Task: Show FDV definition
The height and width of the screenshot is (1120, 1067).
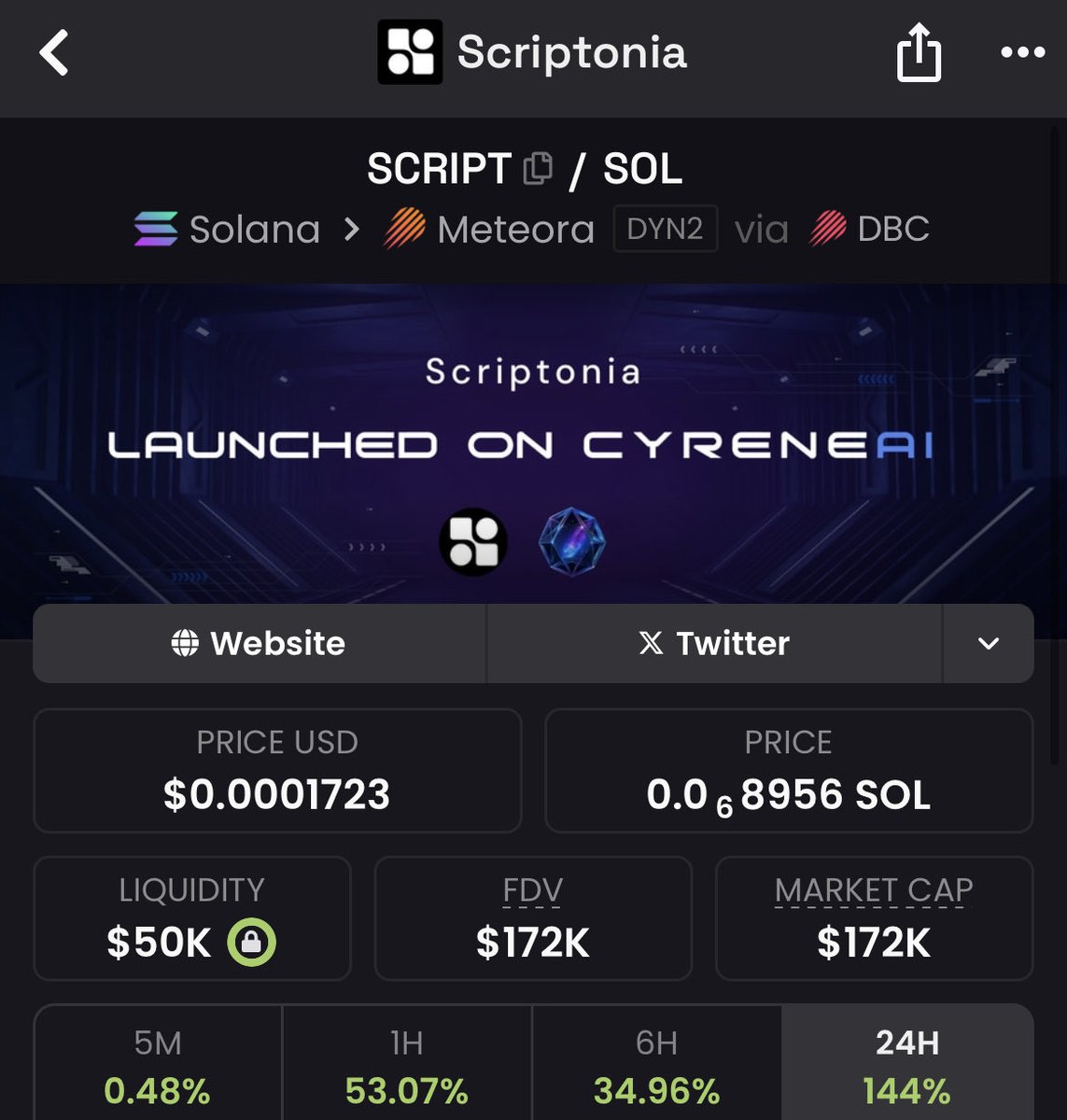Action: pyautogui.click(x=532, y=890)
